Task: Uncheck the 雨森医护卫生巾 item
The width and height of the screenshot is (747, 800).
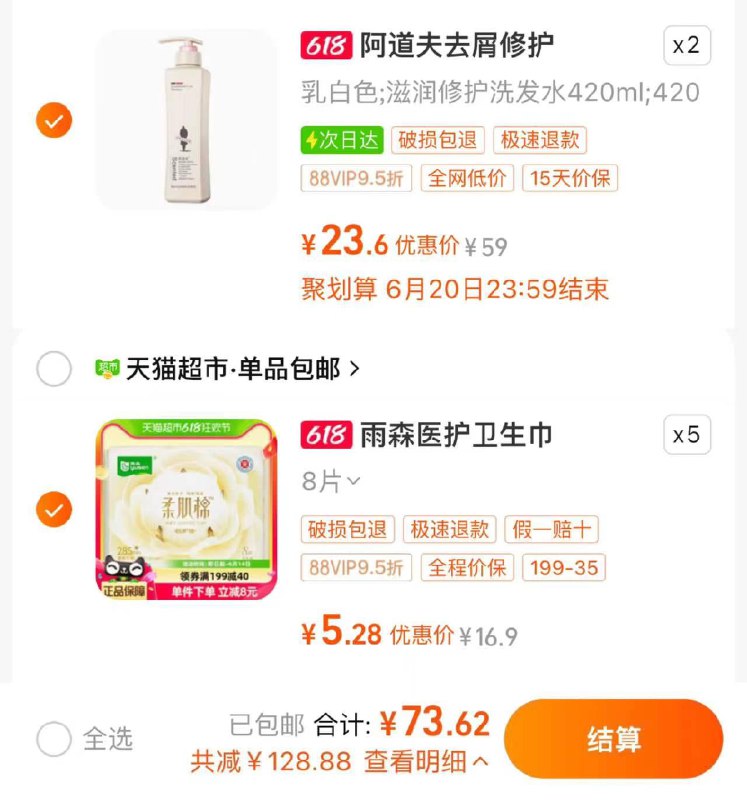Action: 54,510
